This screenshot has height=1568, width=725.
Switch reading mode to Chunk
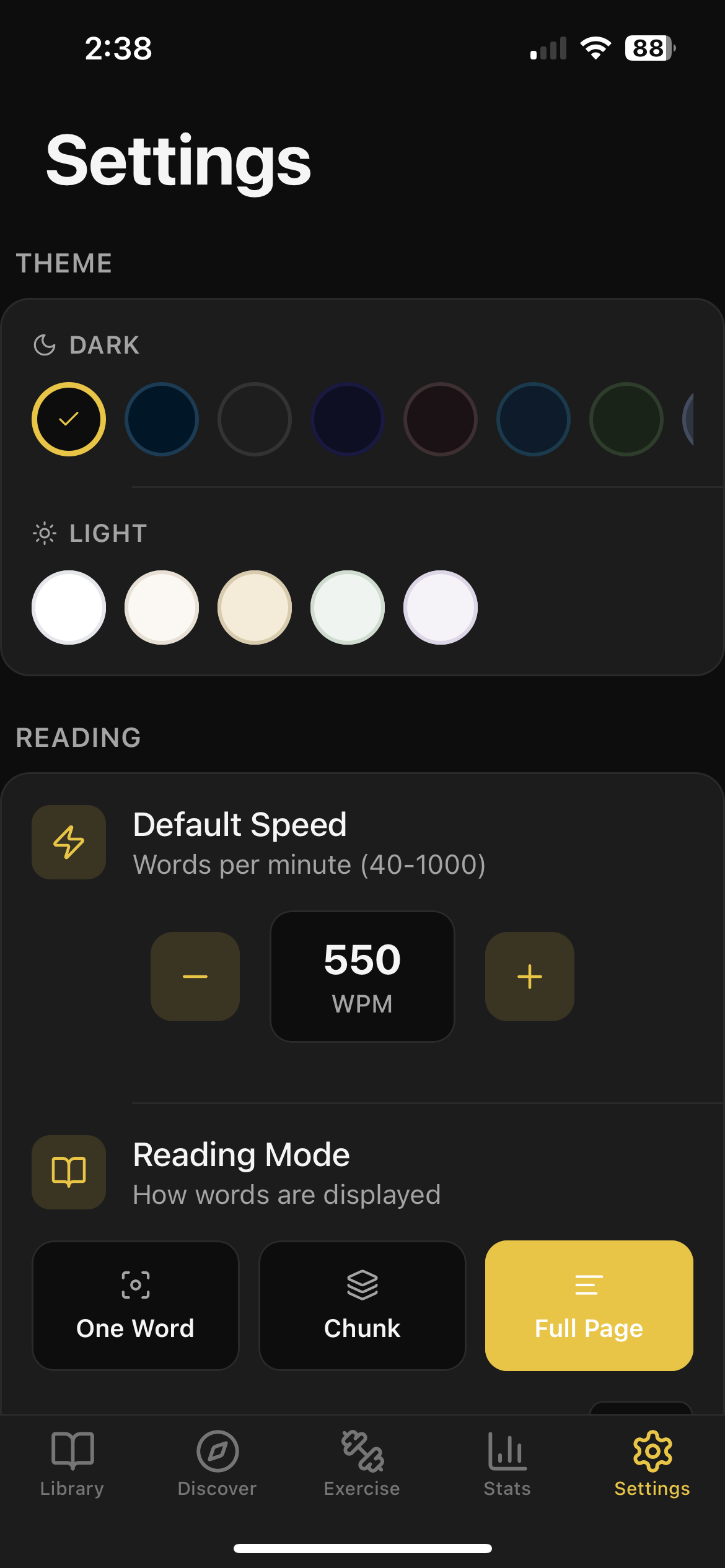coord(362,1307)
